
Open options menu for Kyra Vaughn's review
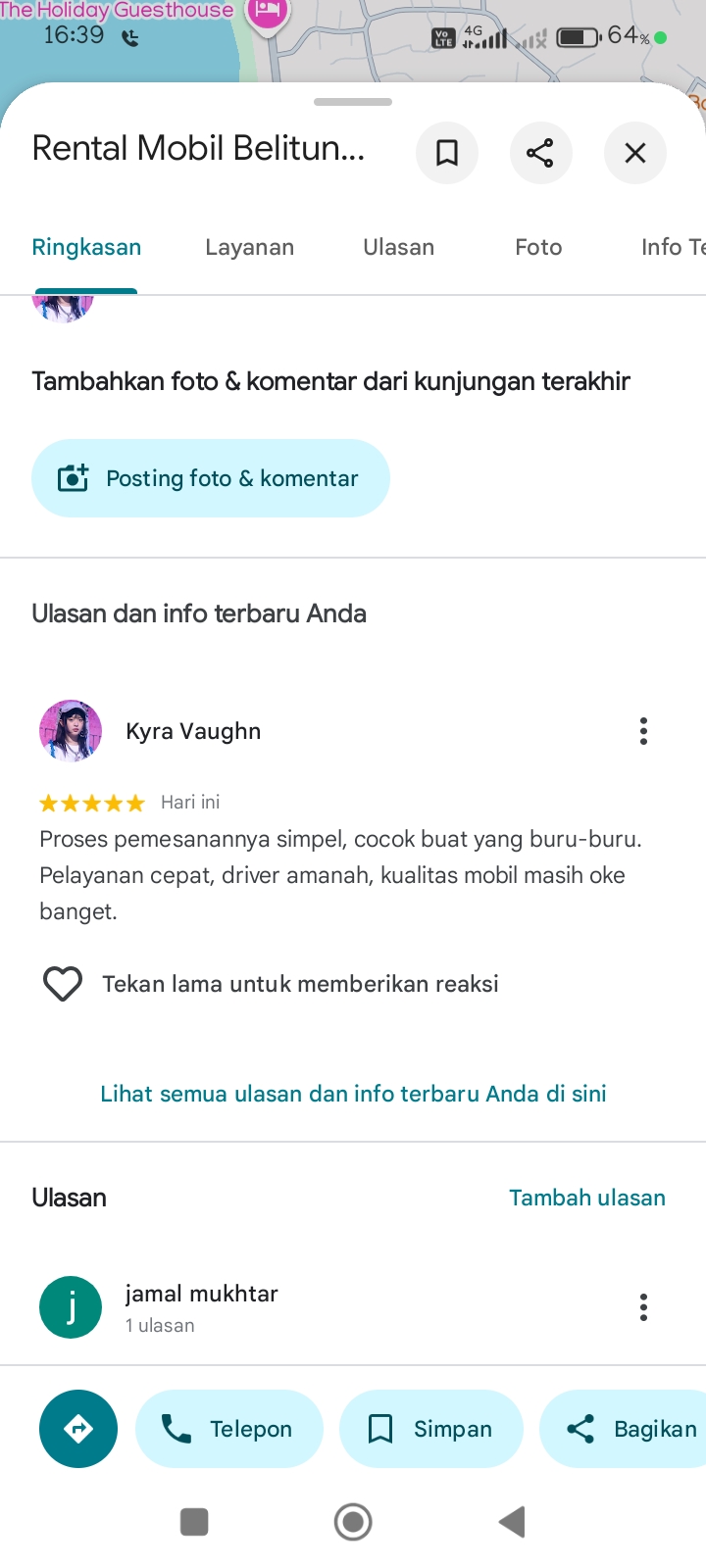pos(643,731)
